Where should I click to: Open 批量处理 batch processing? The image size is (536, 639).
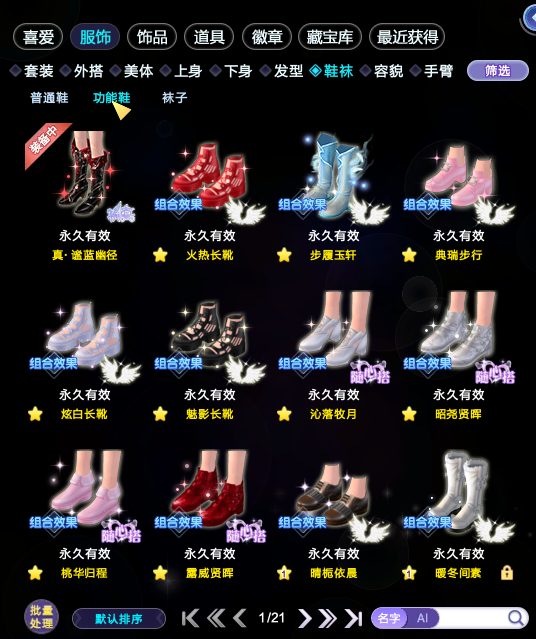pyautogui.click(x=41, y=617)
